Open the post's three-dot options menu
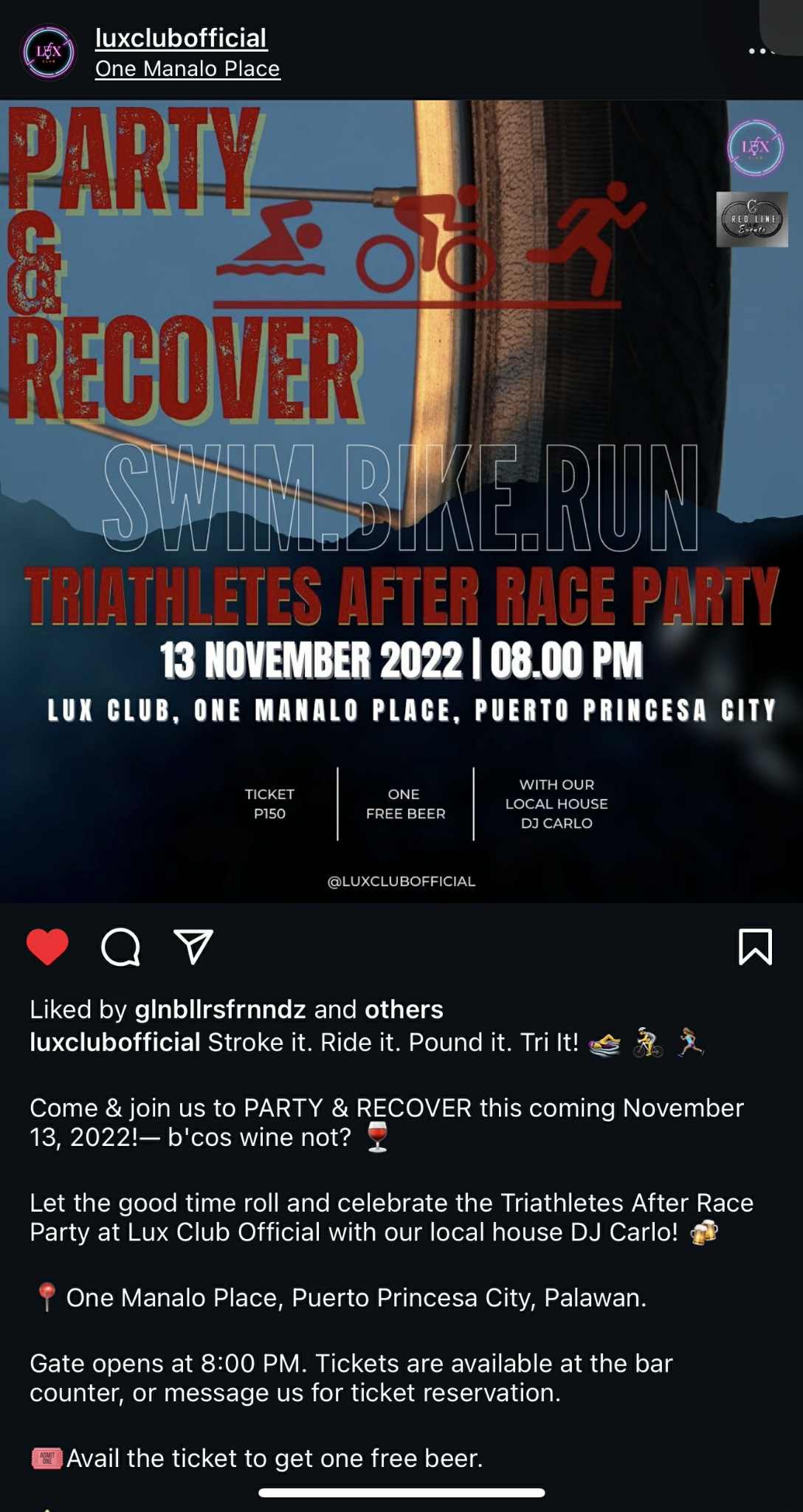This screenshot has height=1512, width=803. 759,51
